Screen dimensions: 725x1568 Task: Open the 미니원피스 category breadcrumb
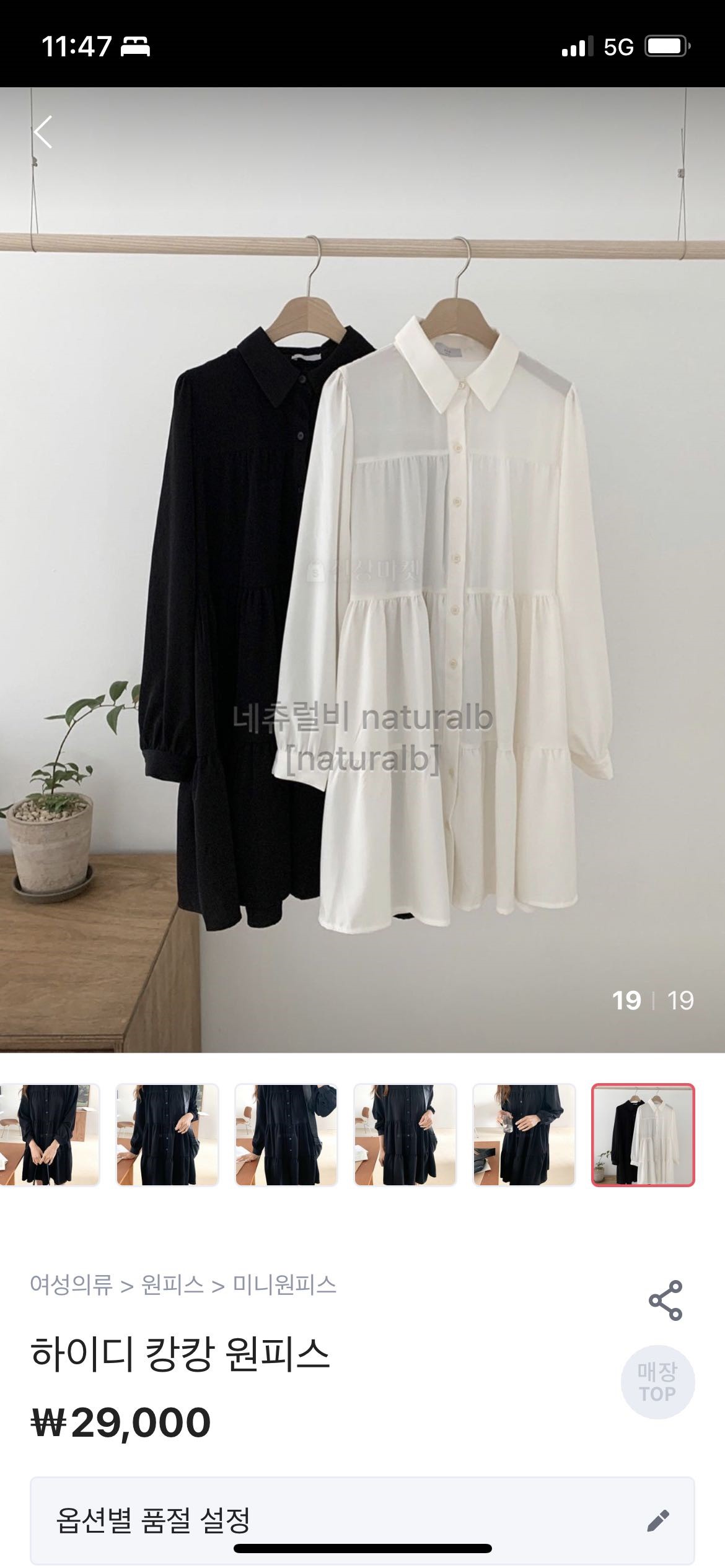coord(284,1285)
